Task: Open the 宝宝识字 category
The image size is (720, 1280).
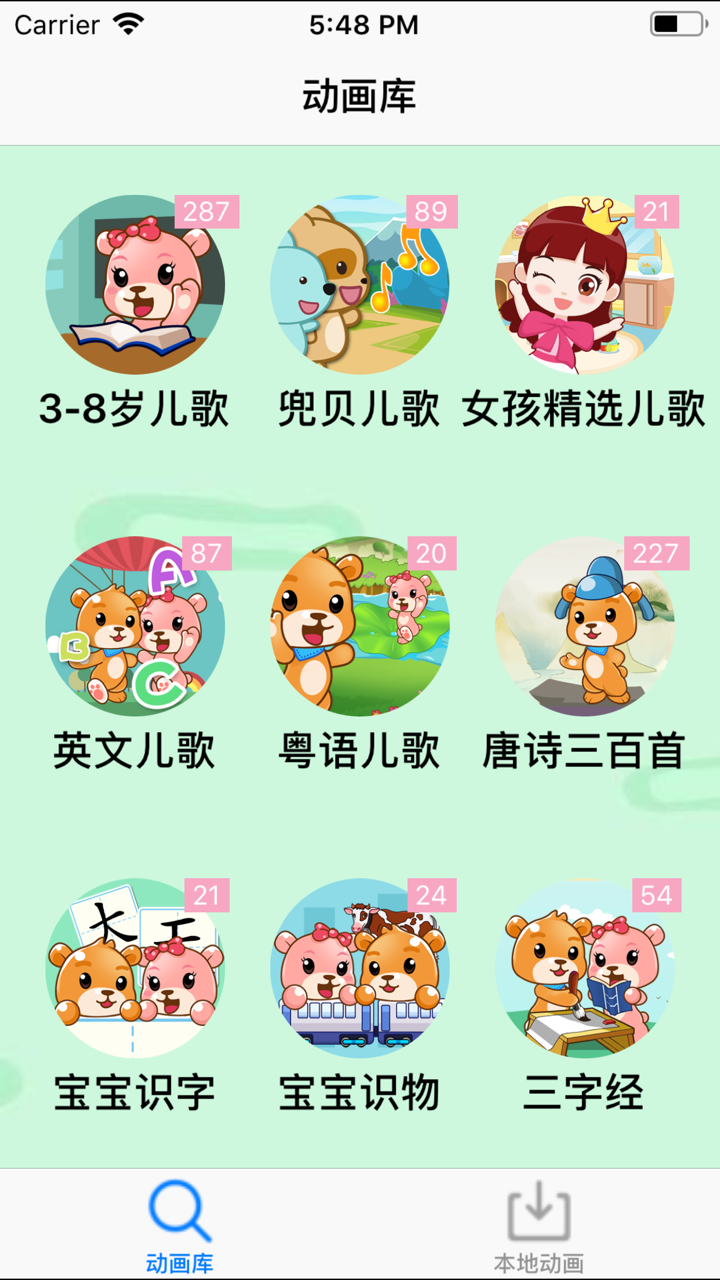Action: [x=136, y=968]
